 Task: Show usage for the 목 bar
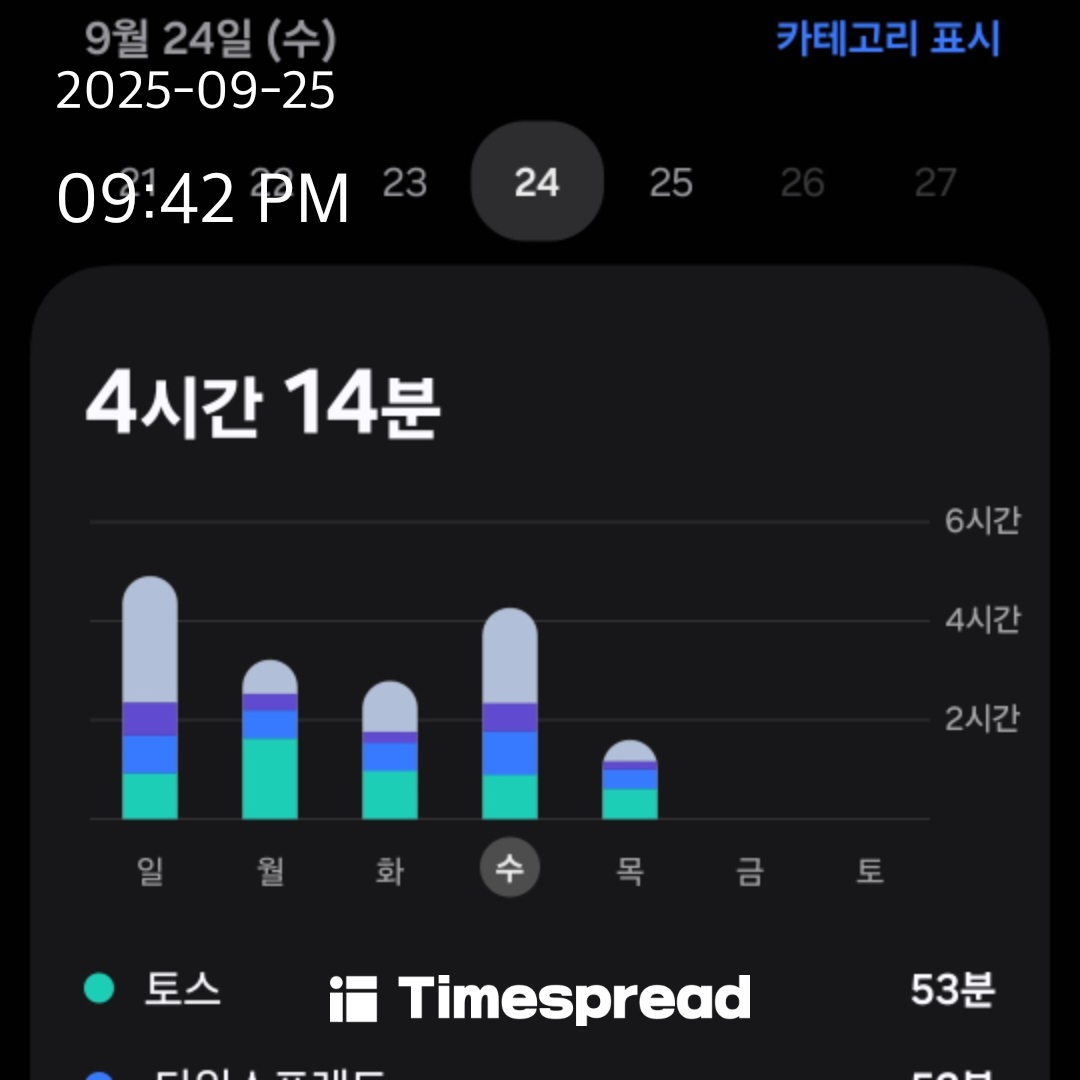(x=630, y=781)
